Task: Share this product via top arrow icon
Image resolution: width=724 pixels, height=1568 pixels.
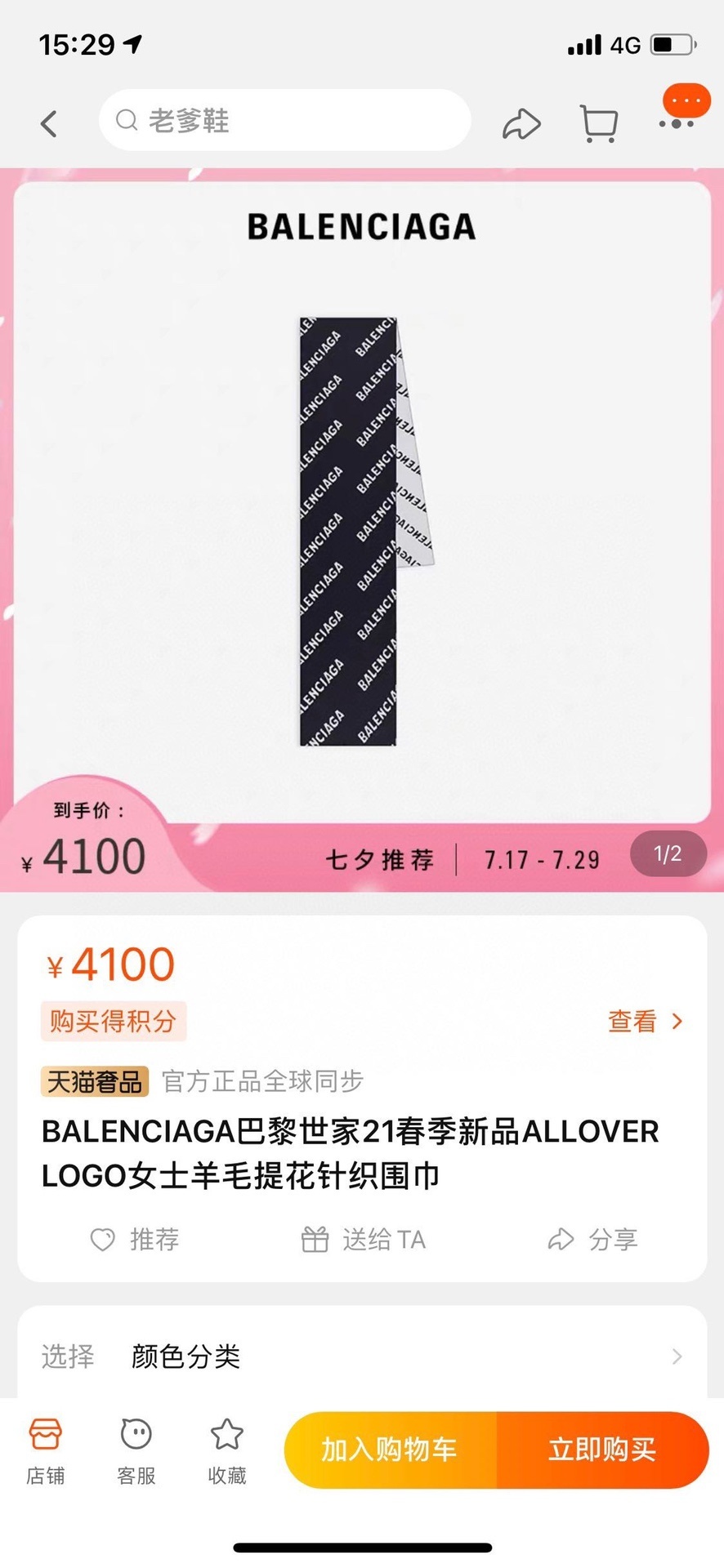Action: (521, 124)
